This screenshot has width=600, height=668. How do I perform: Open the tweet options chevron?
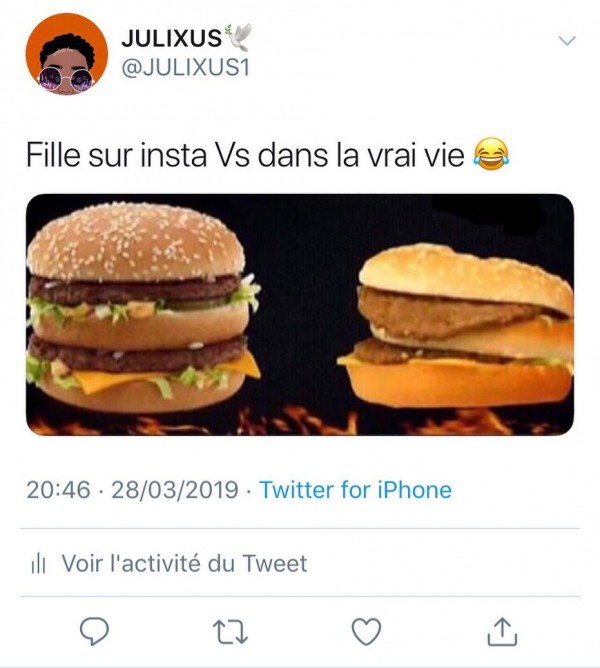(x=566, y=41)
